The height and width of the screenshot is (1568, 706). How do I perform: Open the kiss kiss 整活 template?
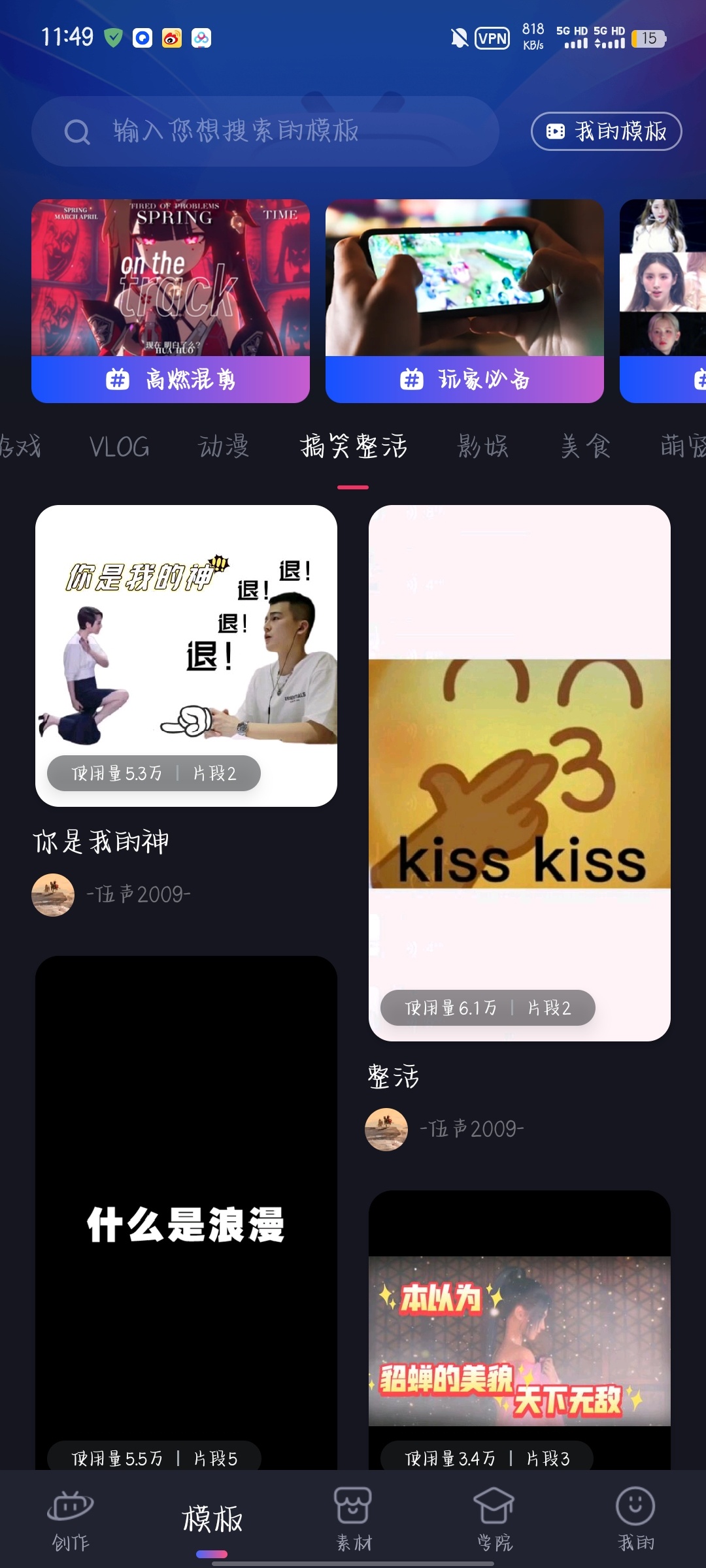coord(520,773)
